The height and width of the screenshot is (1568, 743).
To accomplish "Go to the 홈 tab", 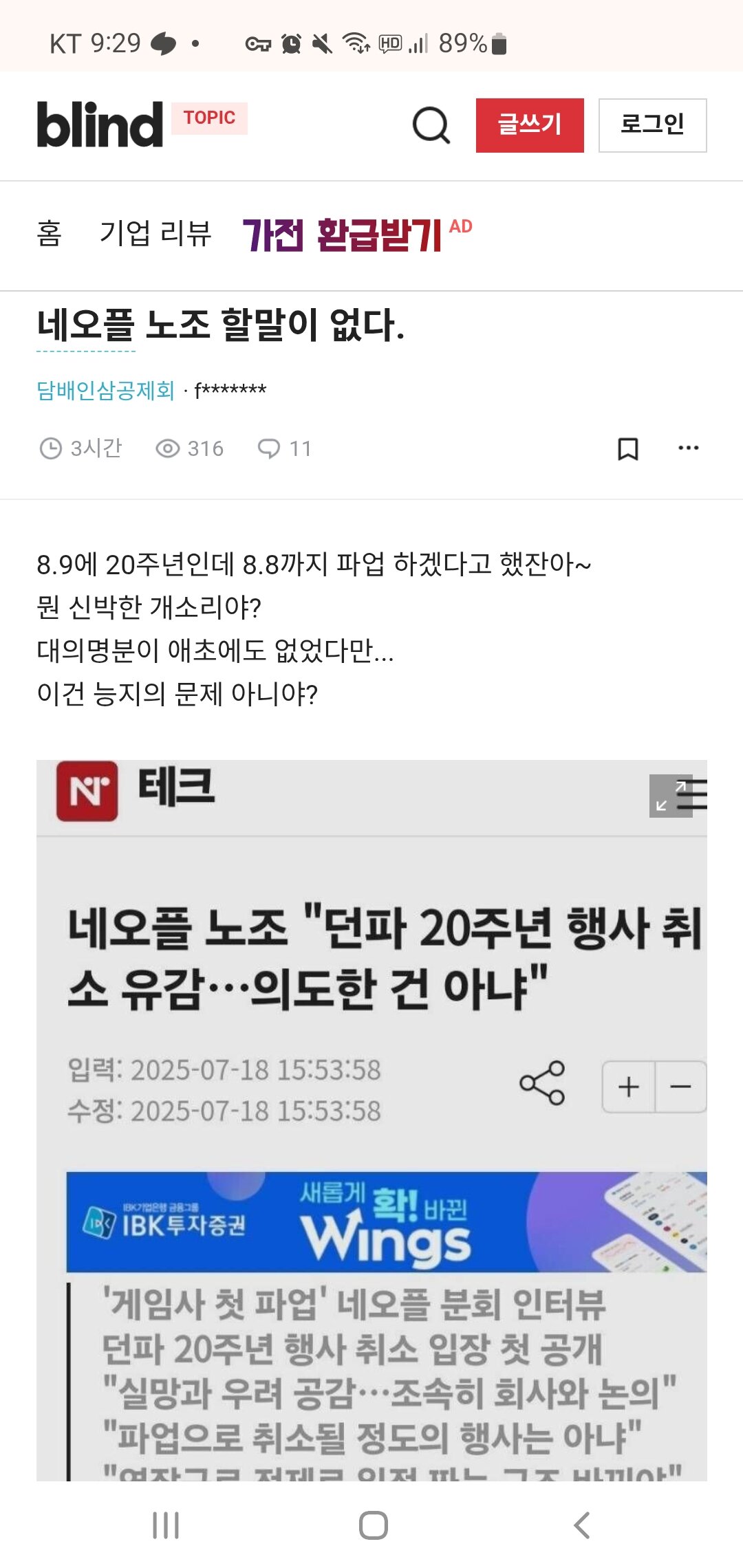I will (x=50, y=234).
